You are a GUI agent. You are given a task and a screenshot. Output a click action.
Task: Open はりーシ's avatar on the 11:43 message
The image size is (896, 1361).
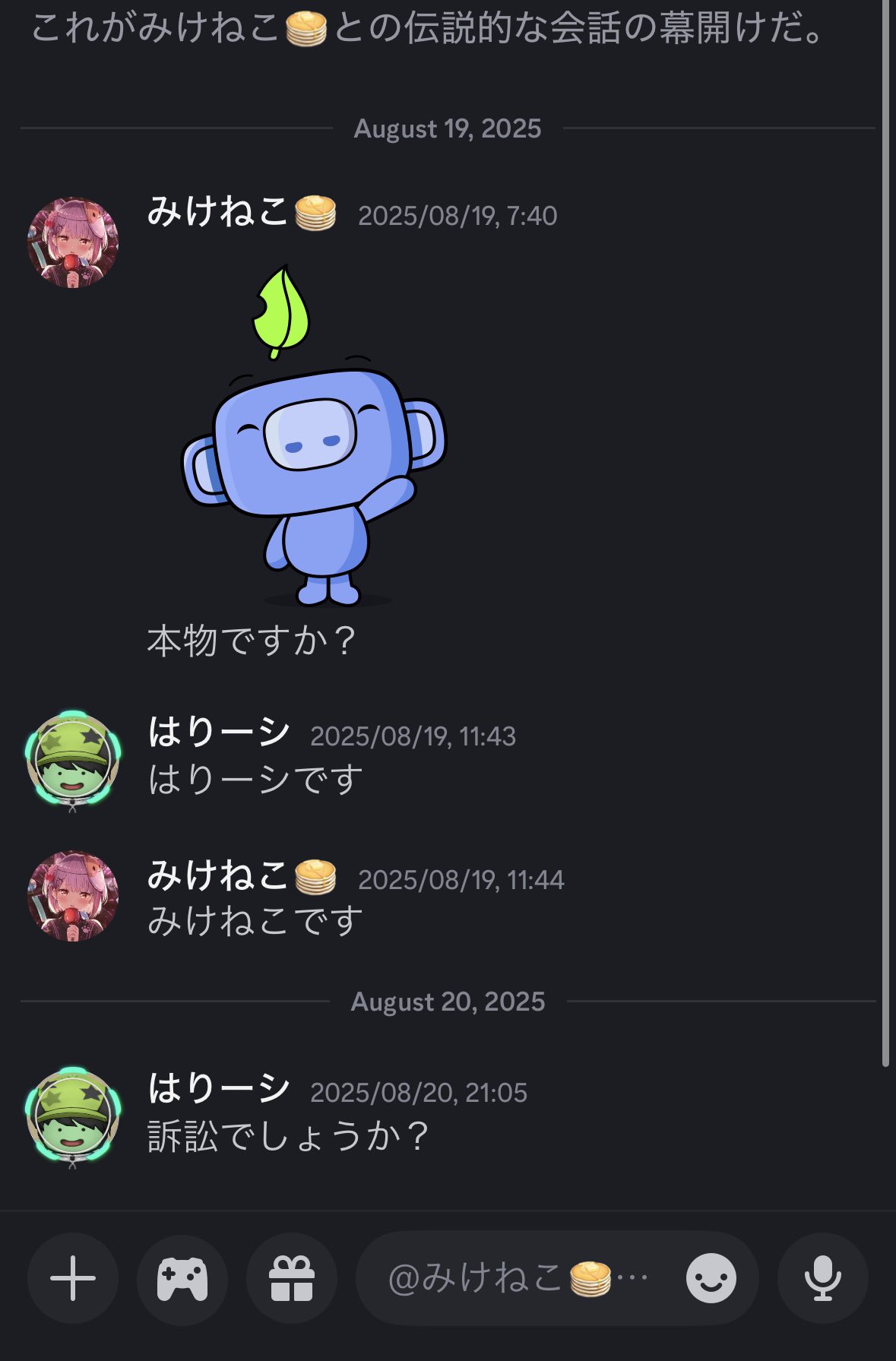(73, 758)
